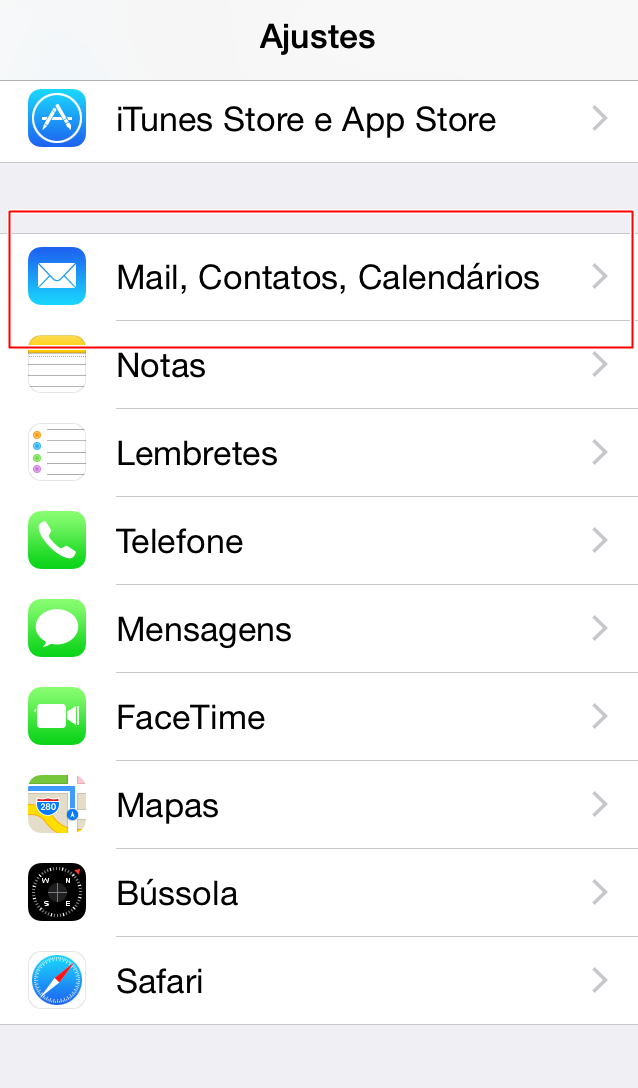
Task: Open iTunes Store e App Store settings
Action: (x=305, y=120)
